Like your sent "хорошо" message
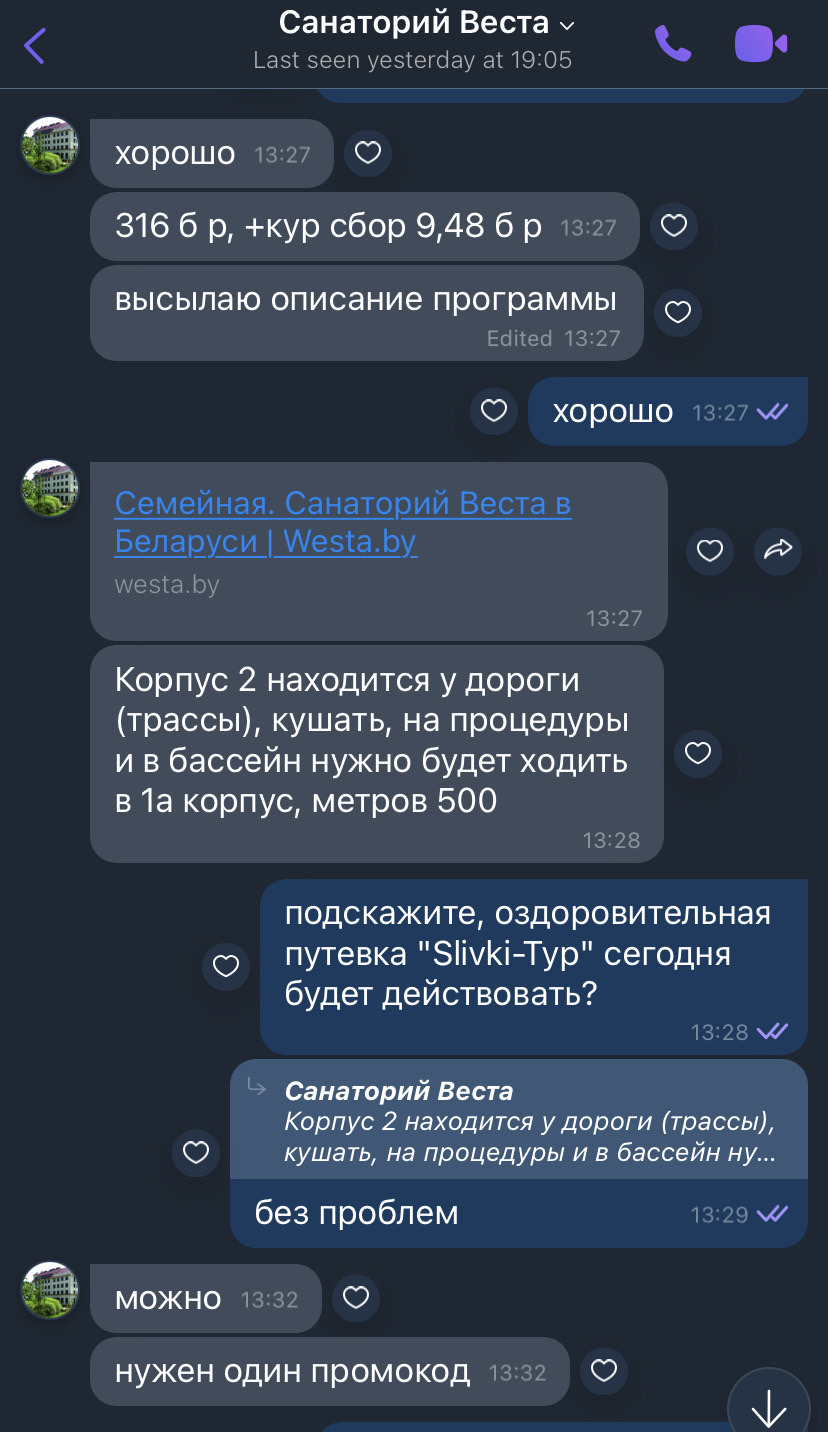828x1432 pixels. tap(494, 410)
